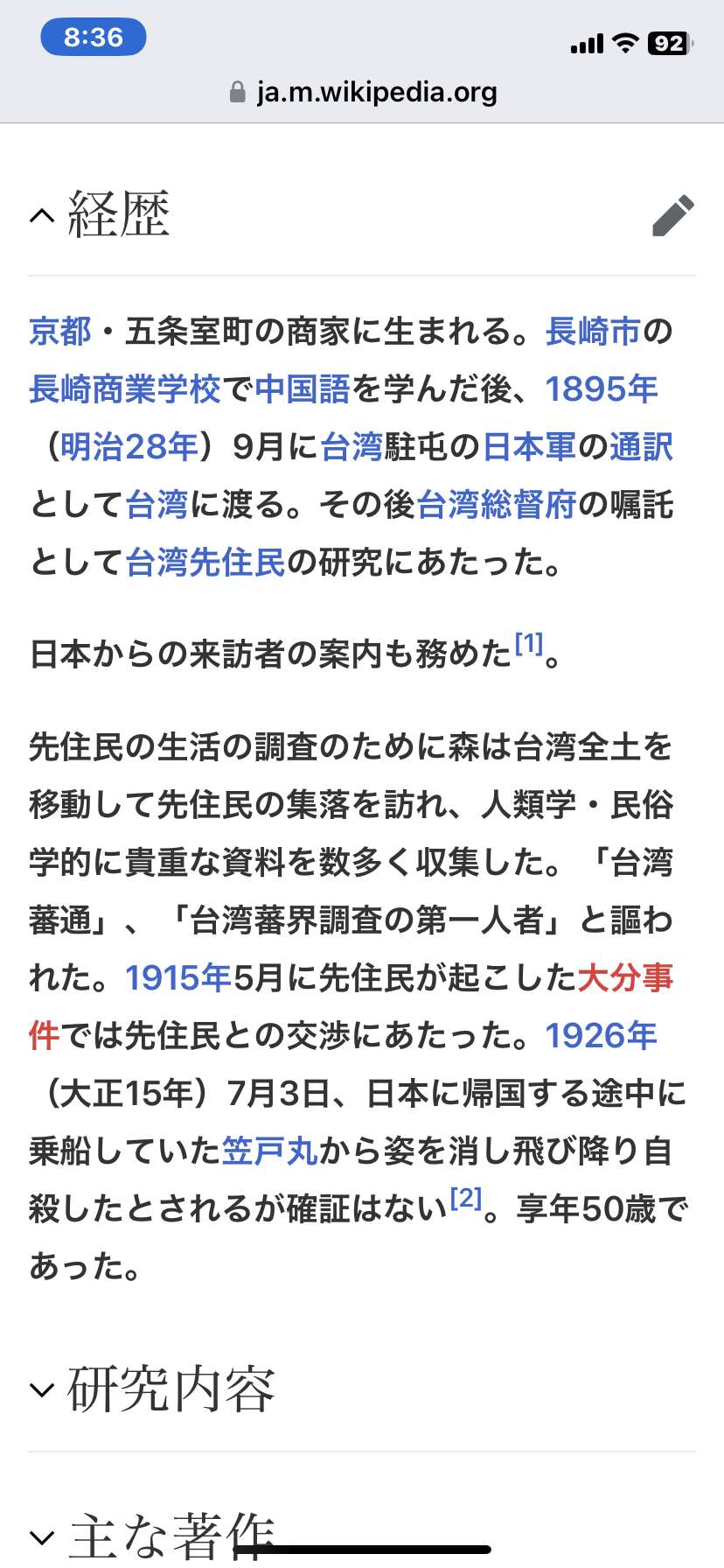Open the 長崎市 link
Screen dimensions: 724x1568
pyautogui.click(x=594, y=332)
